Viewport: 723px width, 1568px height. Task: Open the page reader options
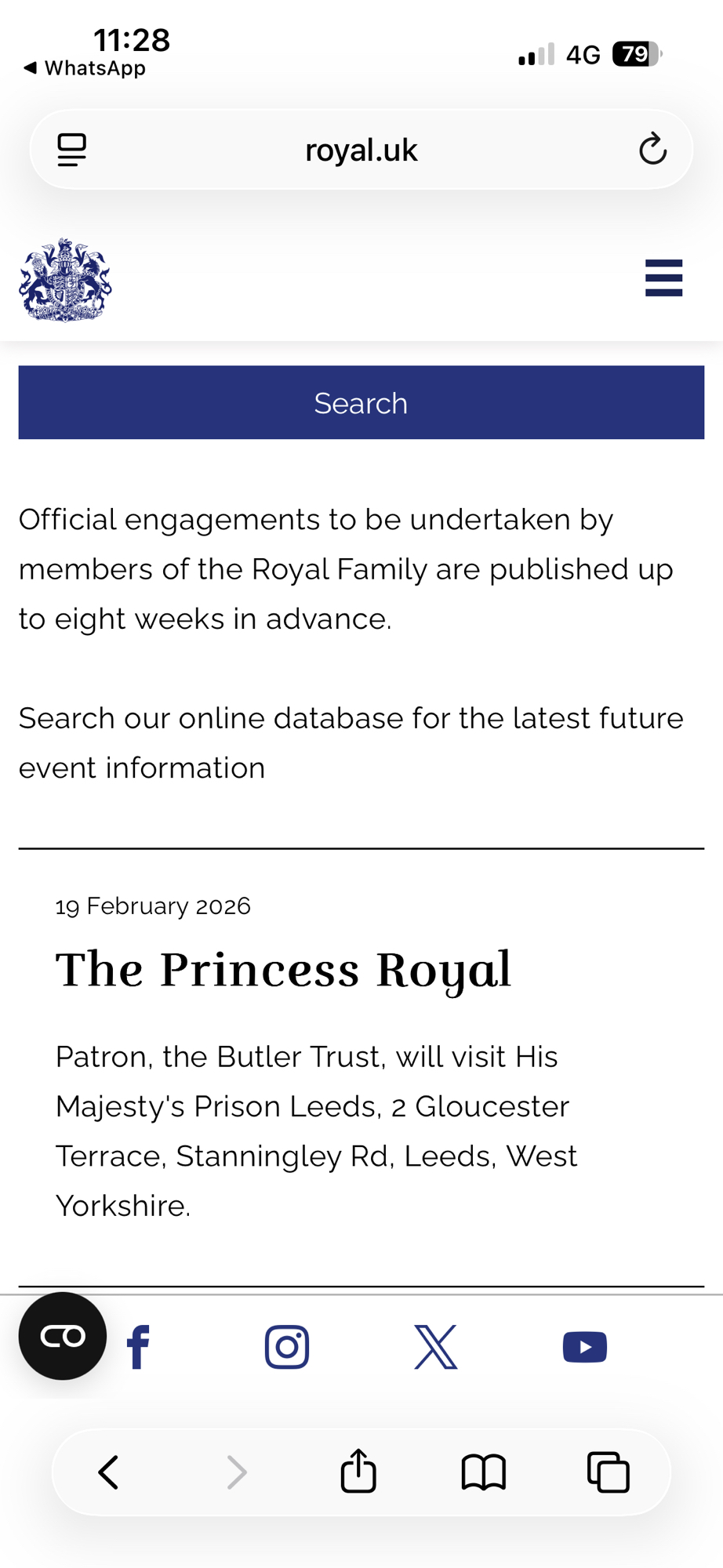pos(72,150)
